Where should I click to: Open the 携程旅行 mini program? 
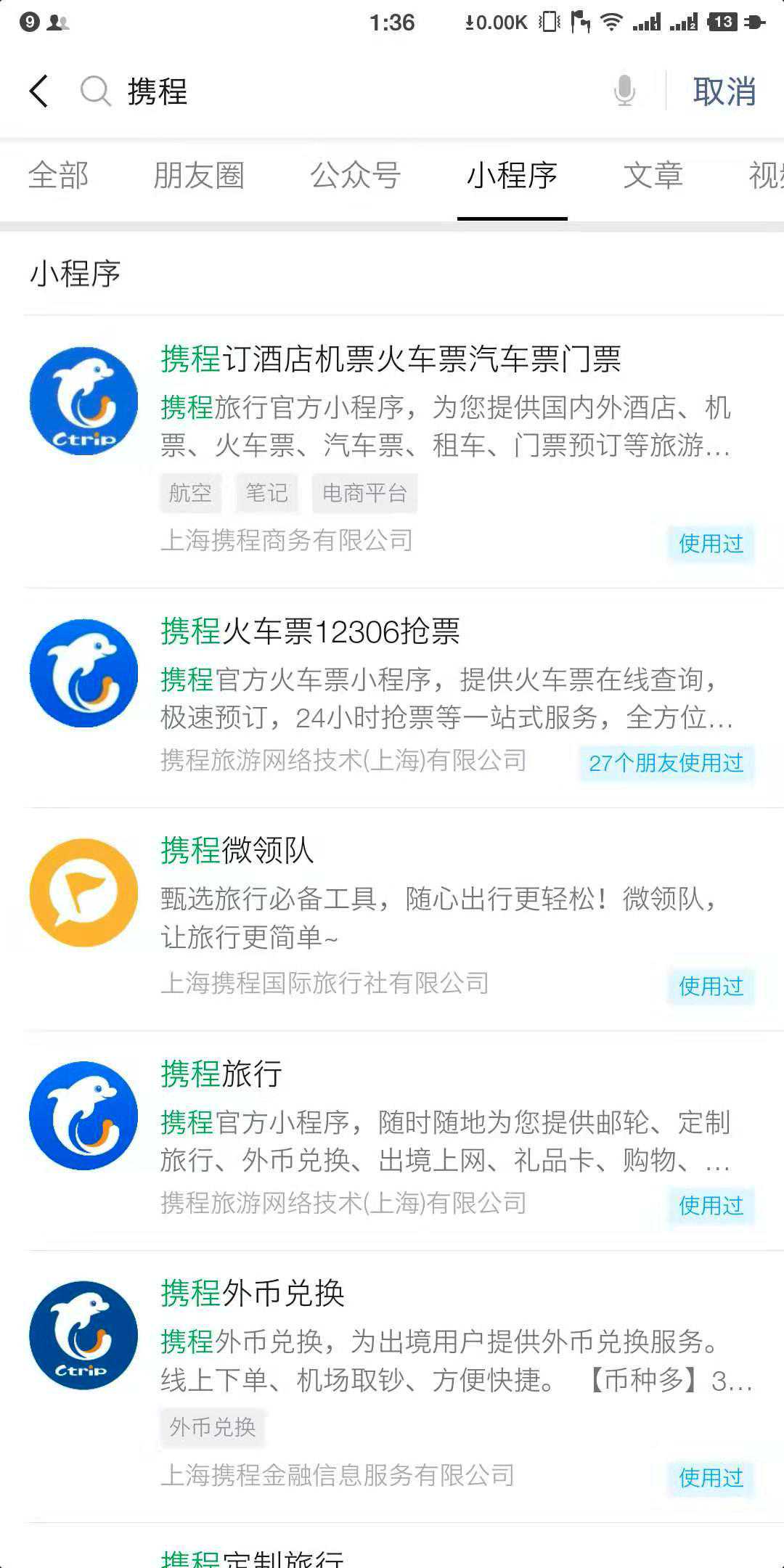pos(221,1074)
